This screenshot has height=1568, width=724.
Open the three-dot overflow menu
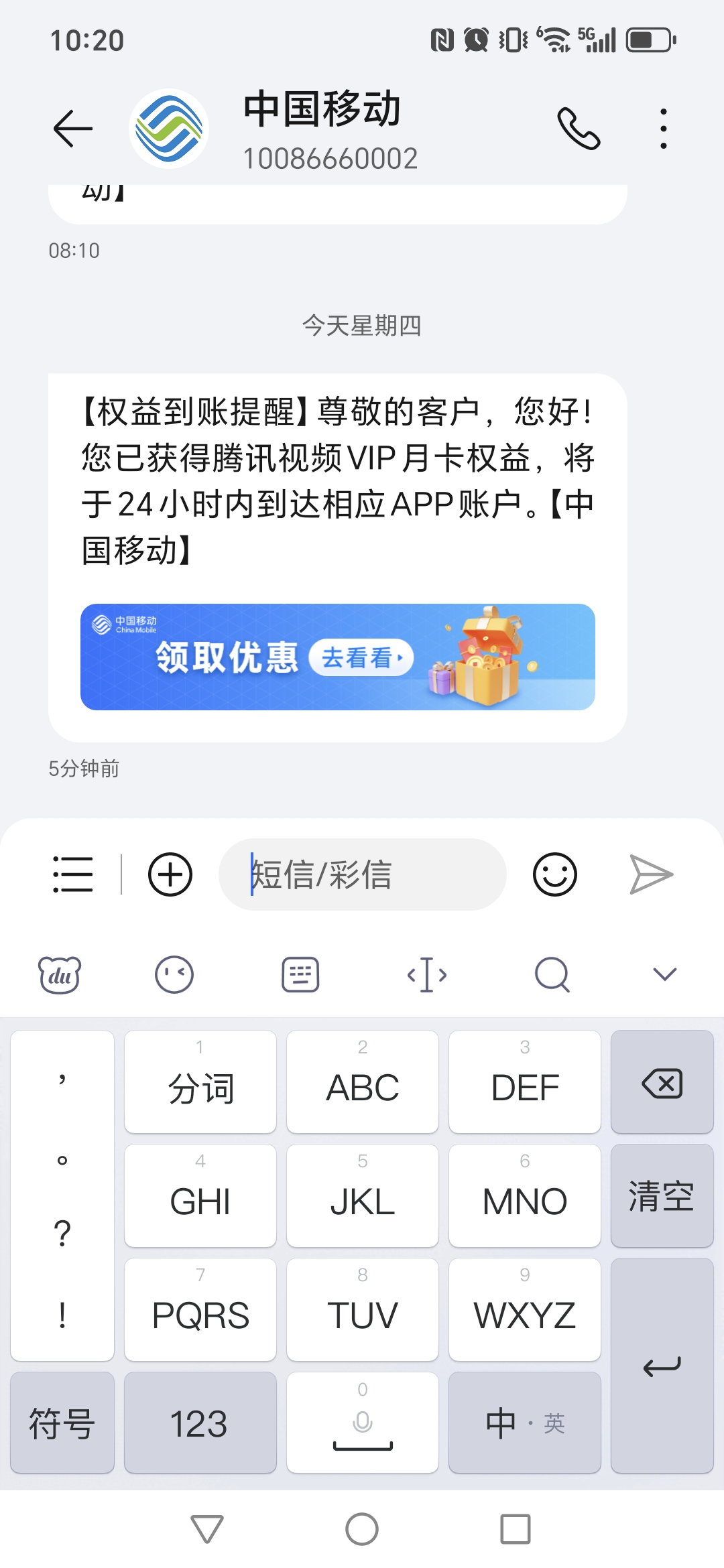(663, 128)
